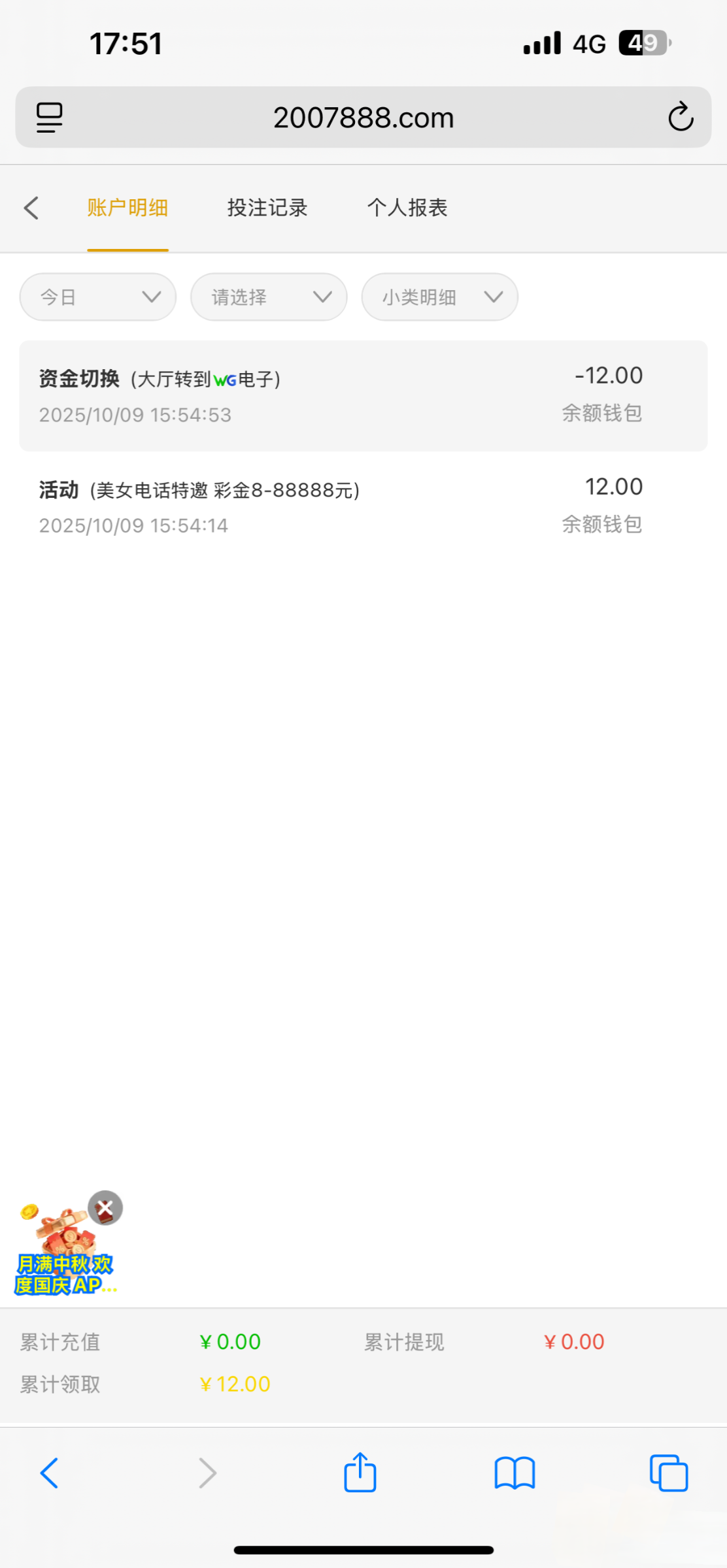Switch to the 个人报表 tab
This screenshot has width=727, height=1568.
[407, 208]
